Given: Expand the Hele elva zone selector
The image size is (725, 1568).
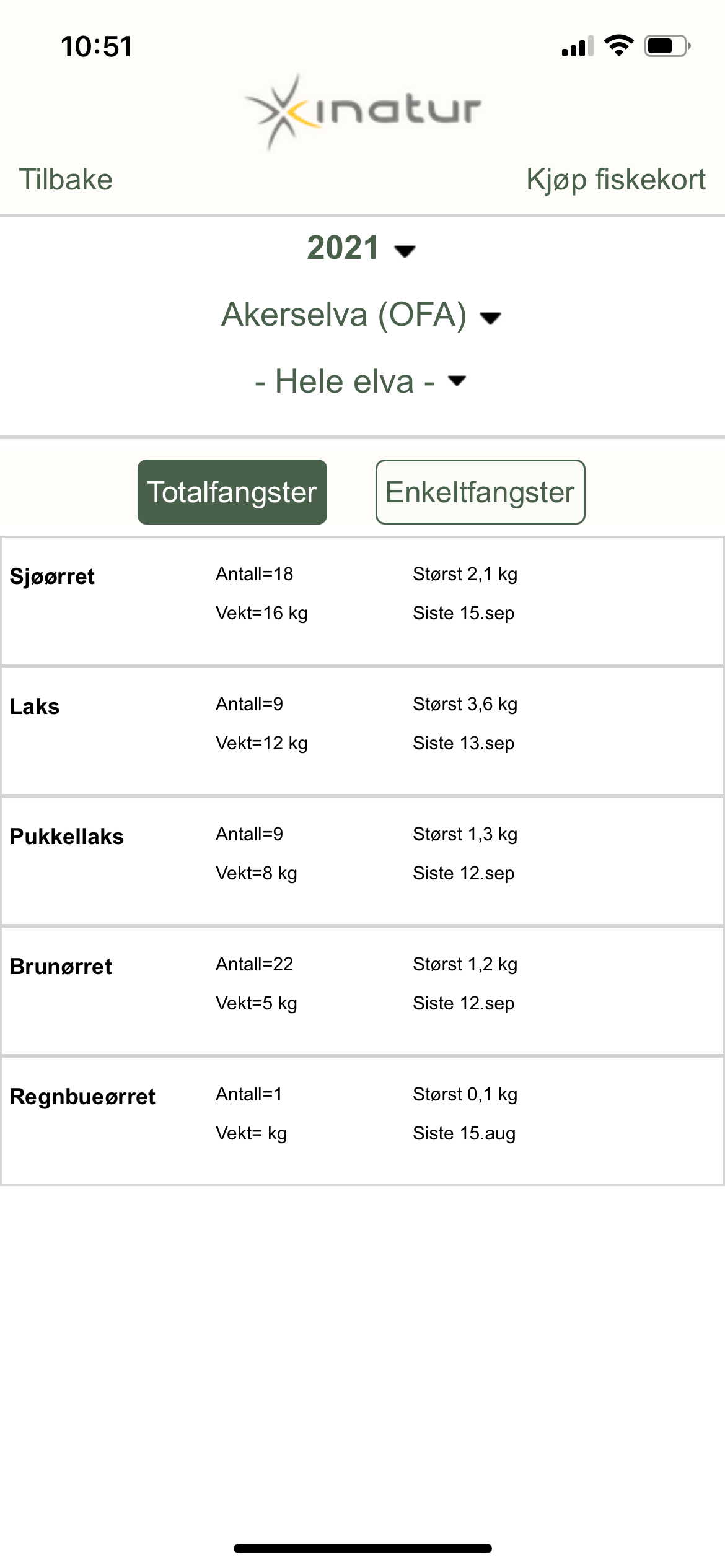Looking at the screenshot, I should point(361,381).
